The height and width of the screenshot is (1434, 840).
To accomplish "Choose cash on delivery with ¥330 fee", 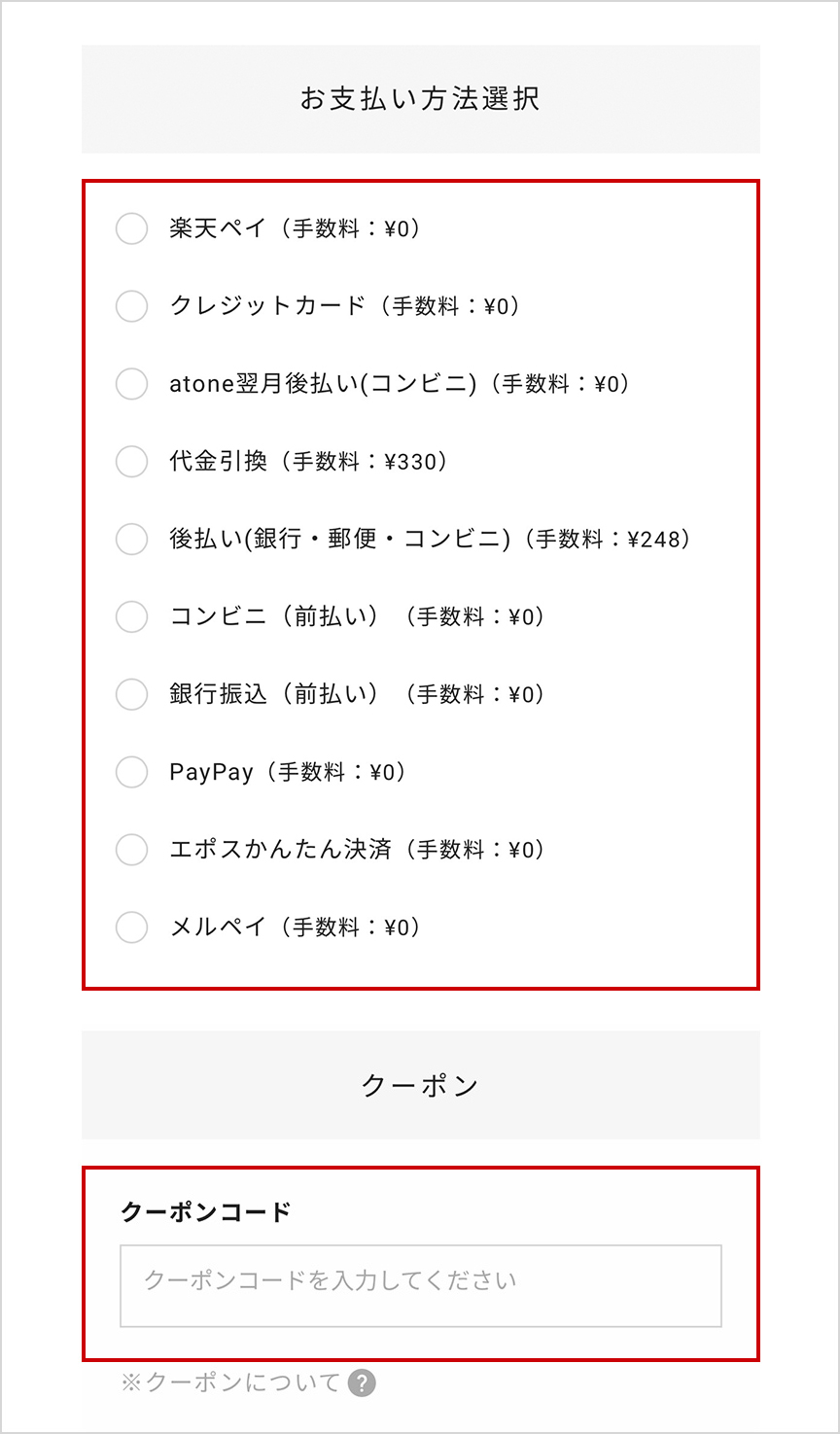I will point(131,462).
